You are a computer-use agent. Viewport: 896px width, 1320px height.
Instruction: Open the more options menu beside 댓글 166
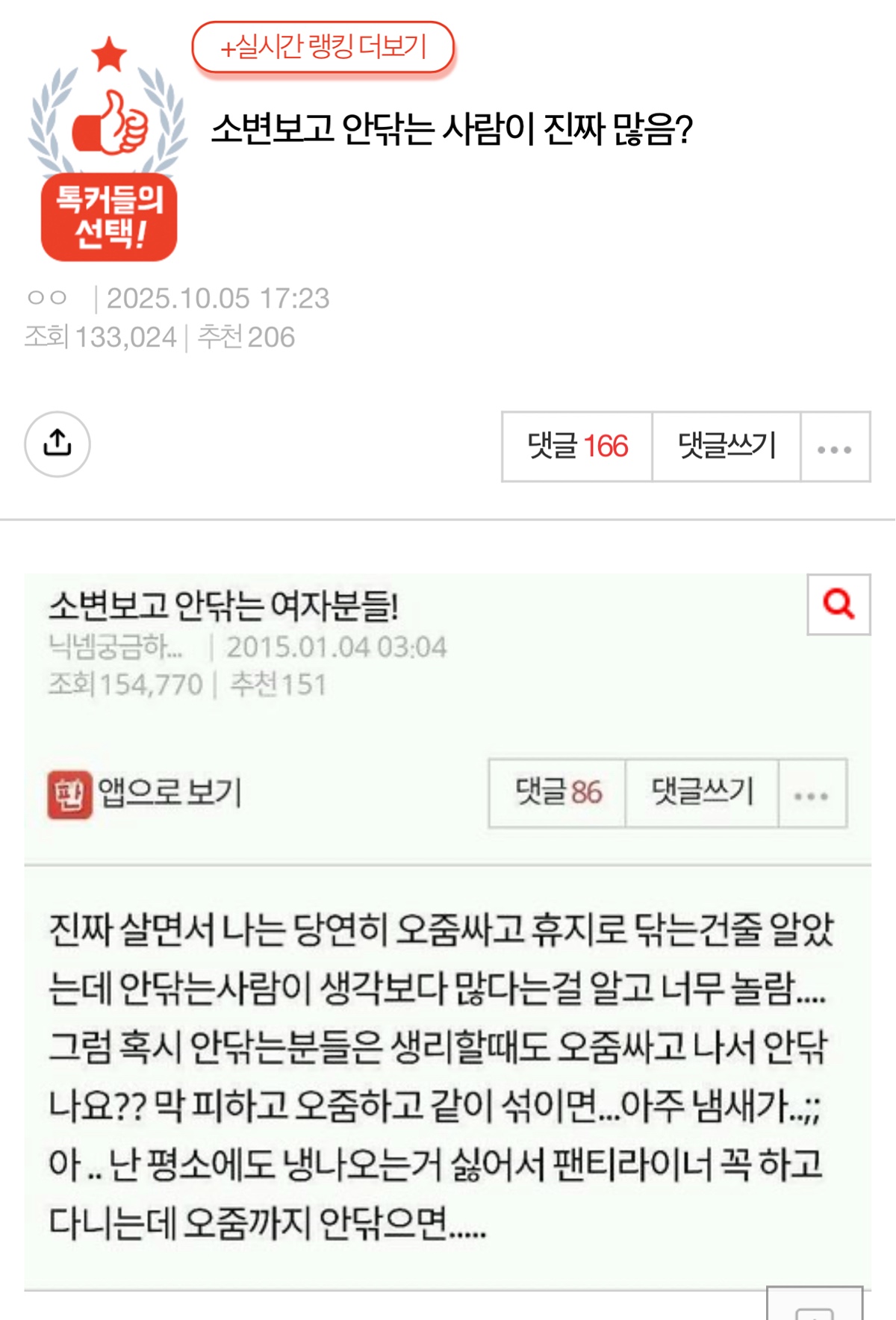(834, 448)
